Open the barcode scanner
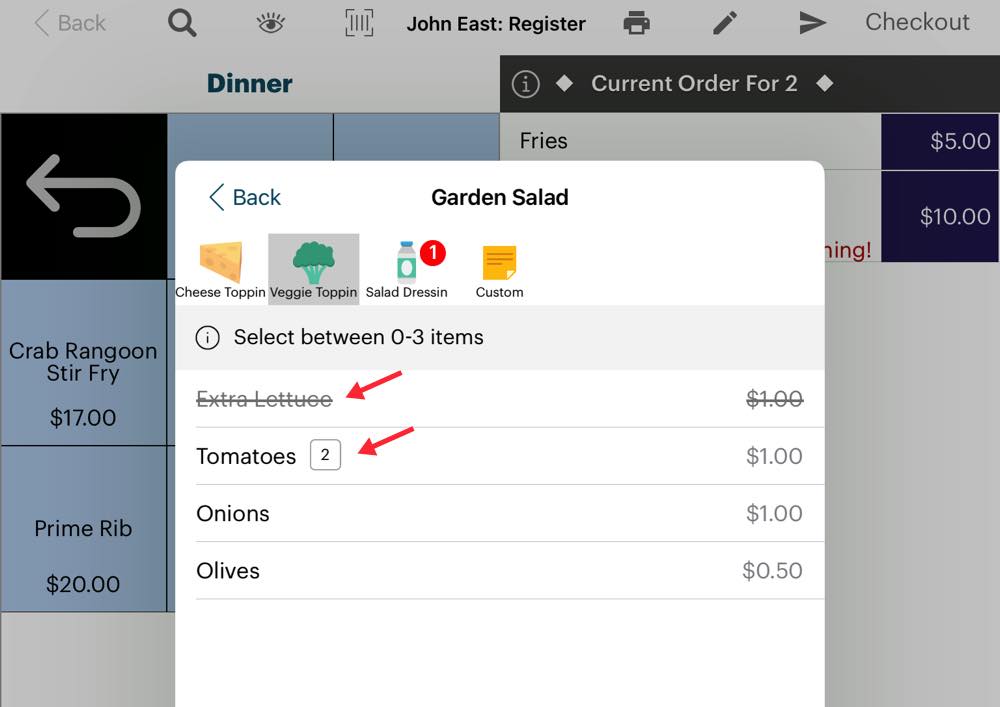 tap(359, 24)
